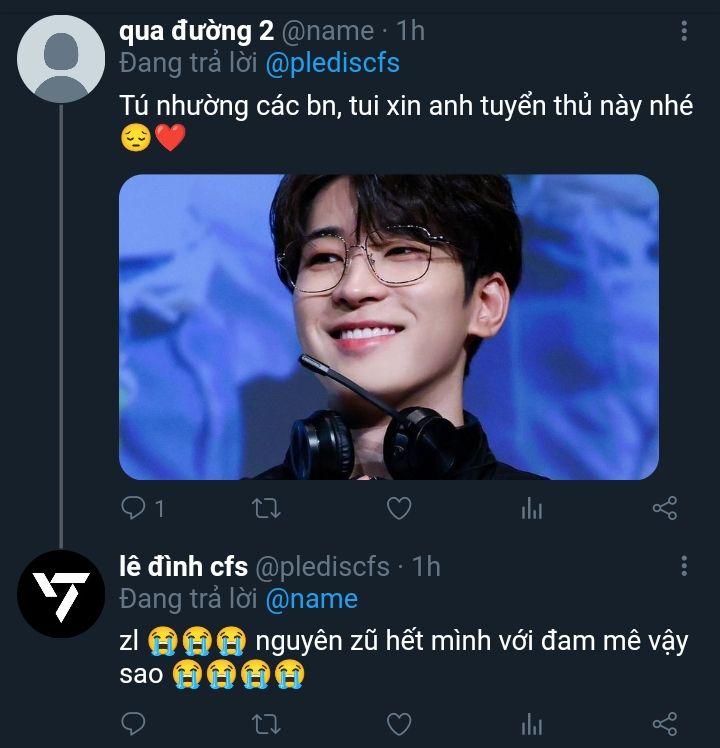720x748 pixels.
Task: Open overflow menu on lê đình cfs tweet
Action: [684, 566]
